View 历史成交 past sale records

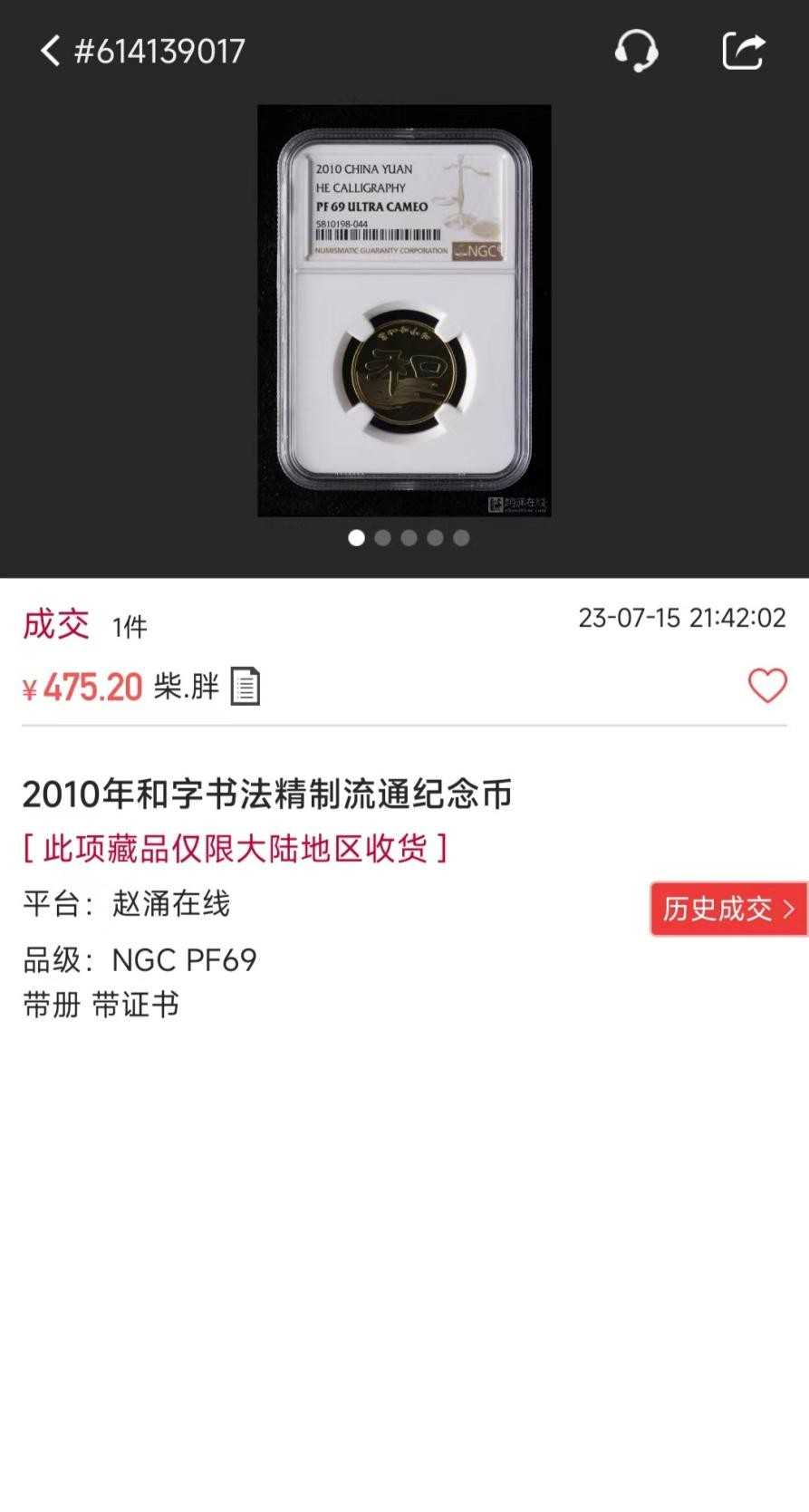click(x=727, y=909)
